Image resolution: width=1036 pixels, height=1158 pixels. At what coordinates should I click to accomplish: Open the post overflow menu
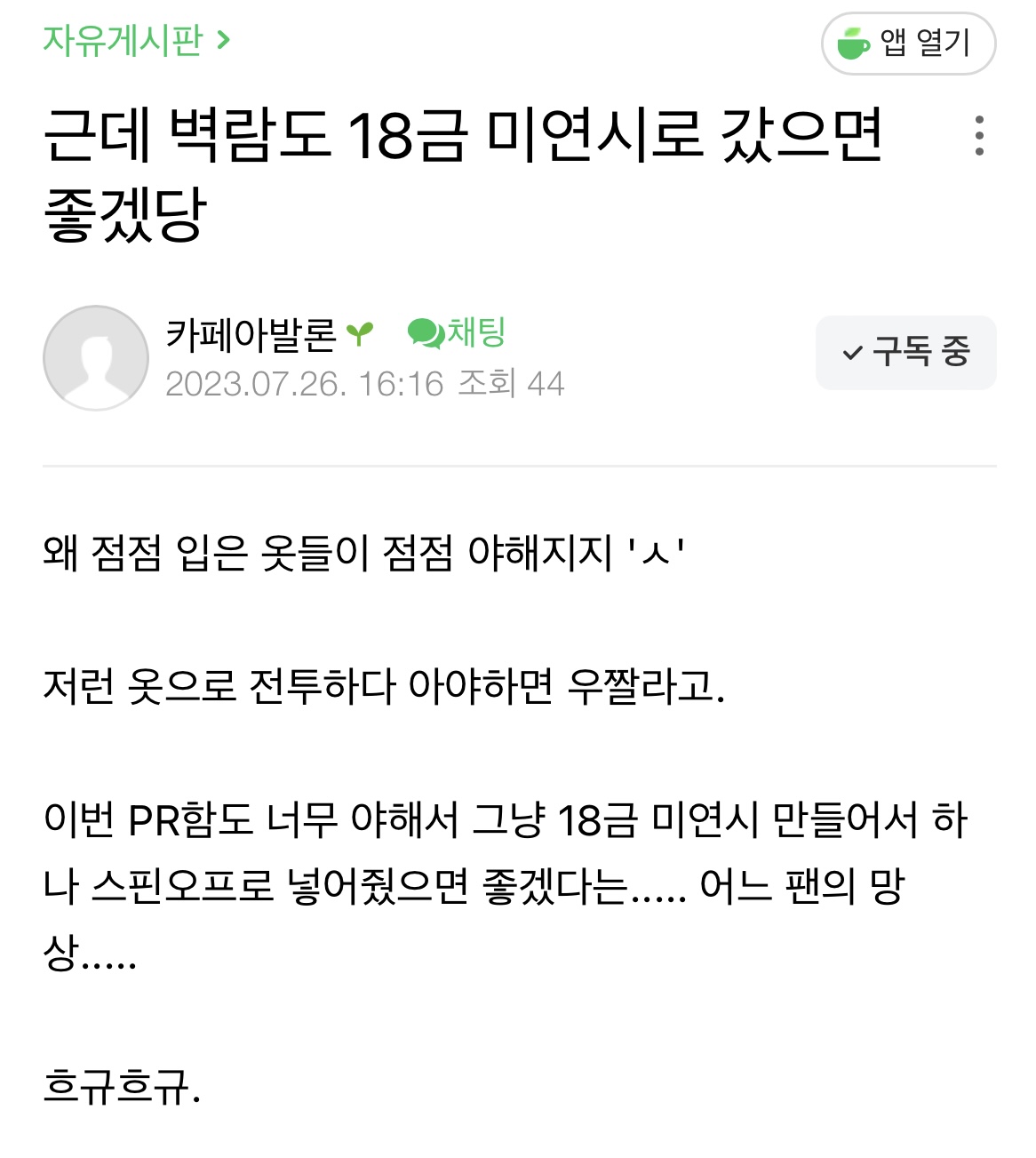(x=979, y=136)
